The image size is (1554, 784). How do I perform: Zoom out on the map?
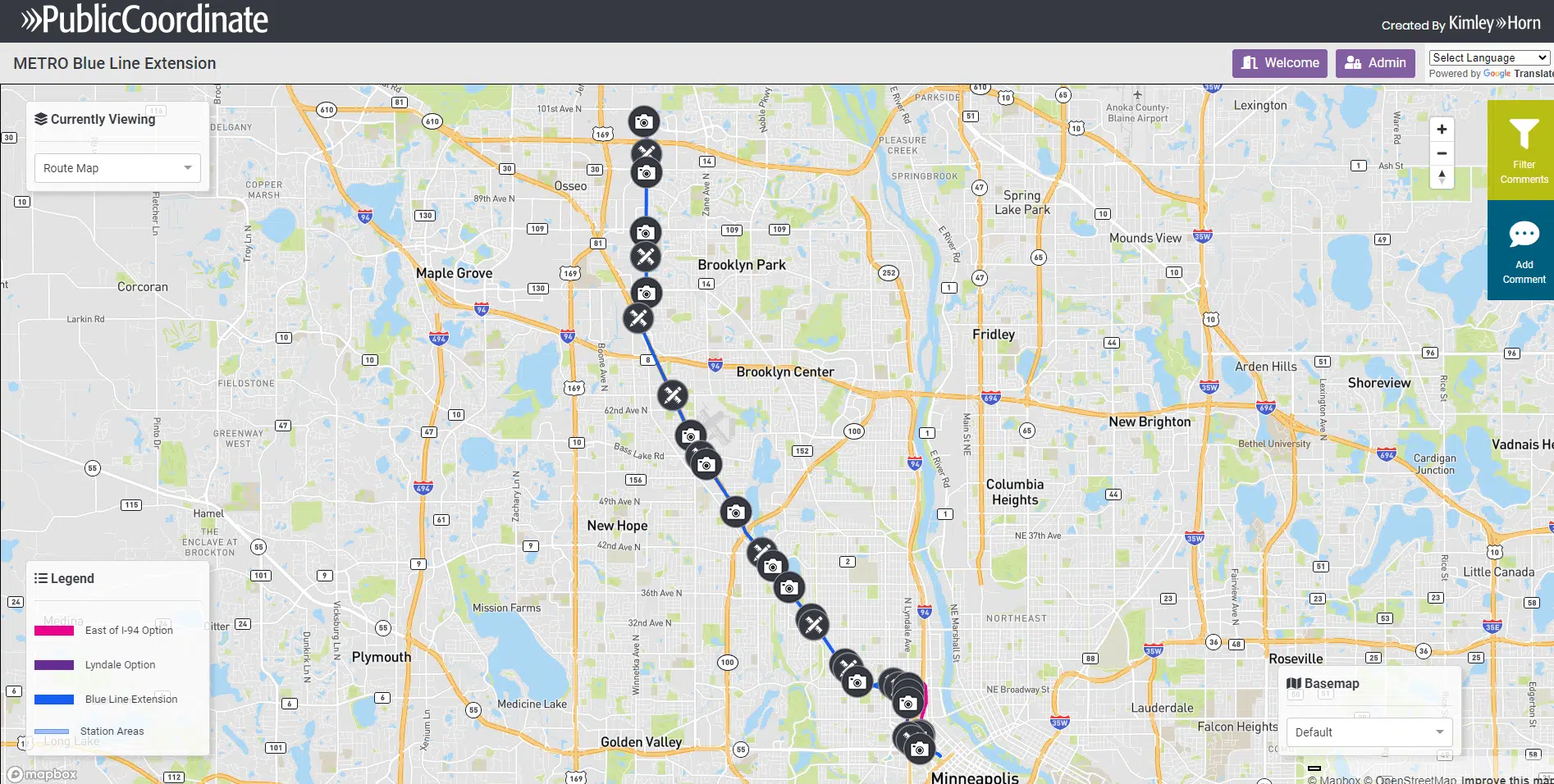coord(1442,153)
